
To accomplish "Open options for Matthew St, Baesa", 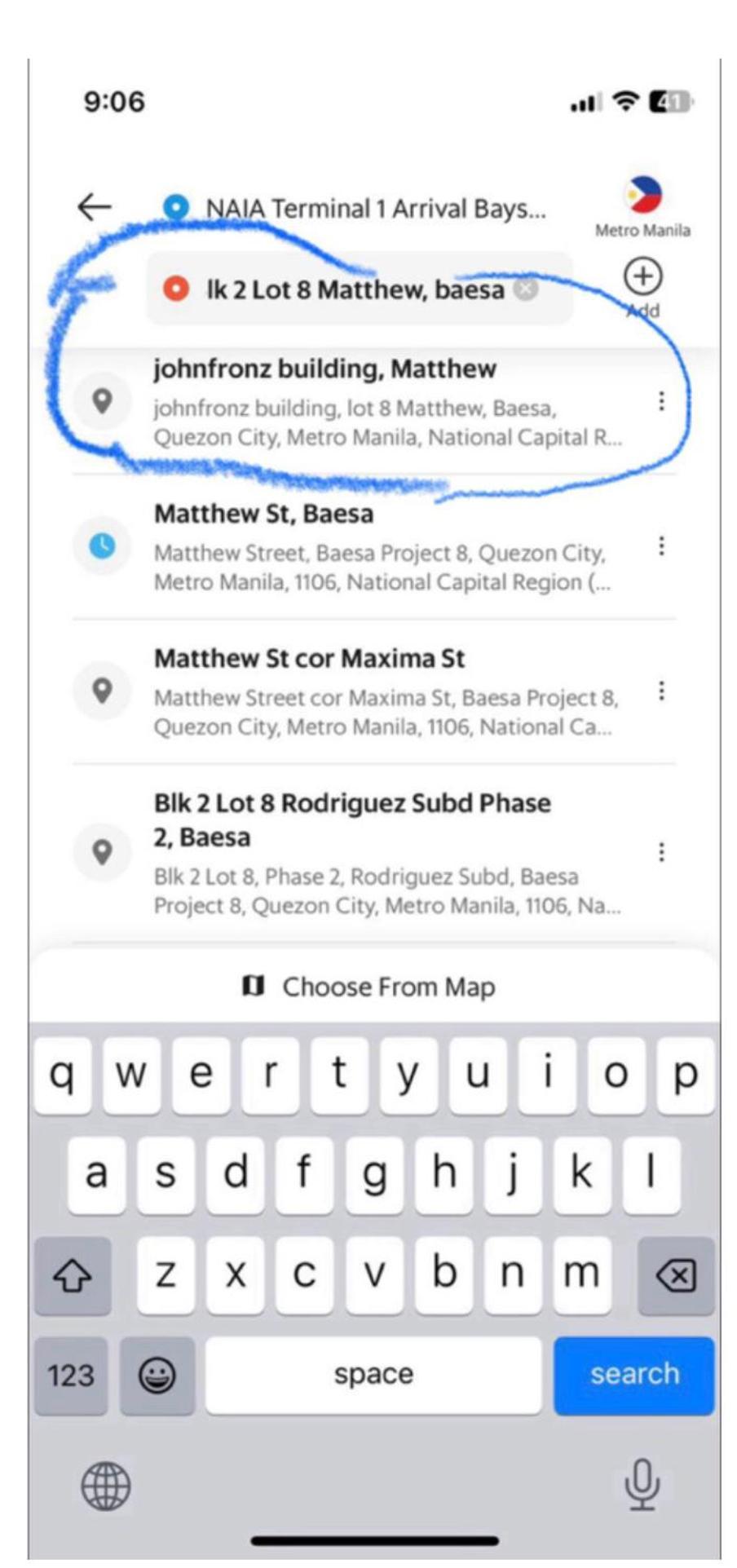I will [x=661, y=546].
